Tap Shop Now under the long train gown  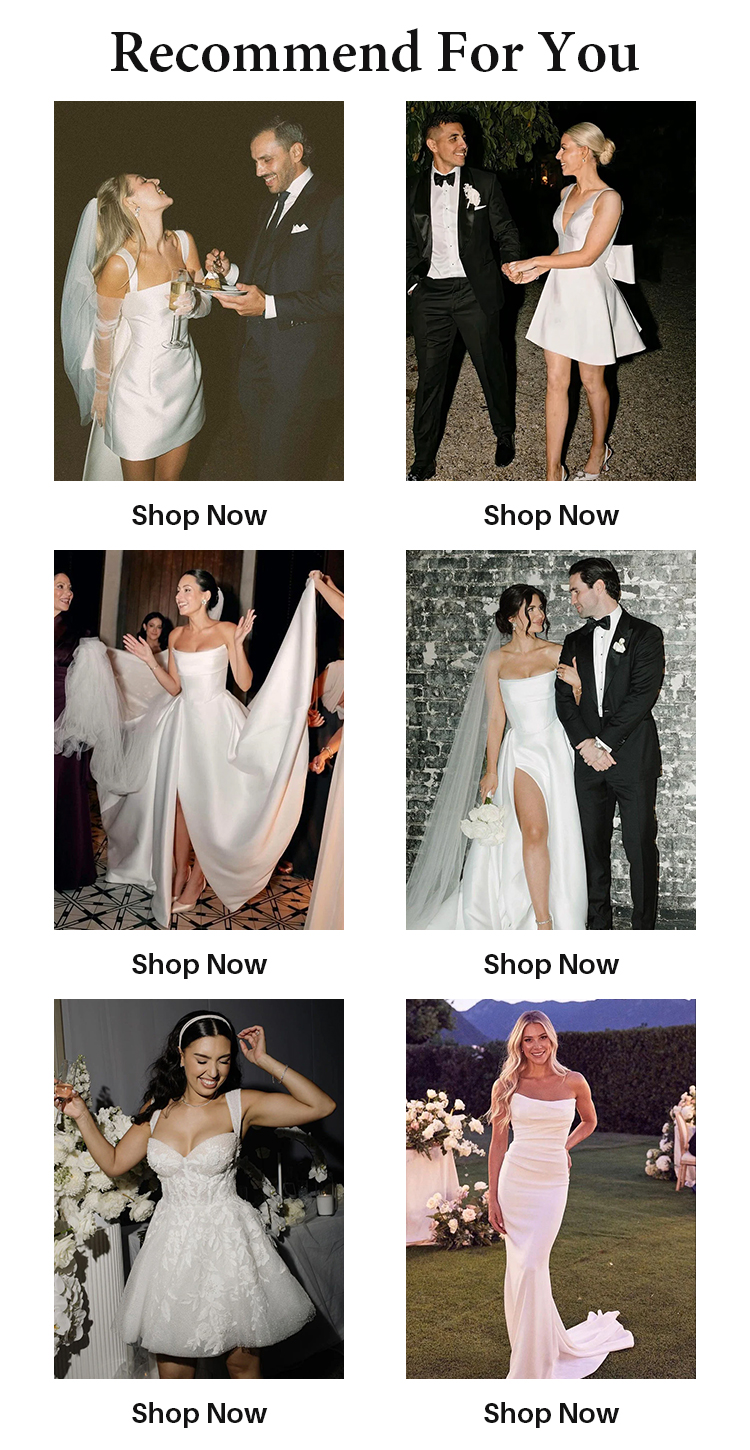pos(199,964)
